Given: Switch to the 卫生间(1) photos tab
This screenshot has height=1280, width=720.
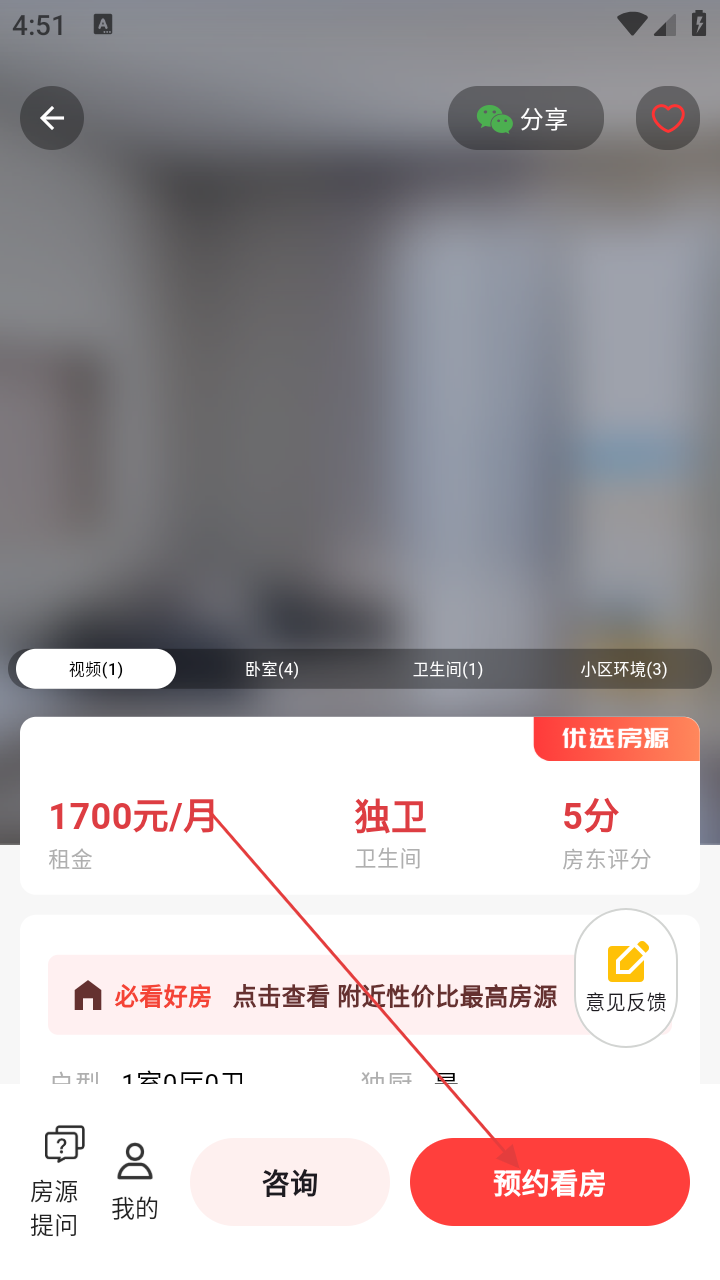Looking at the screenshot, I should 448,669.
